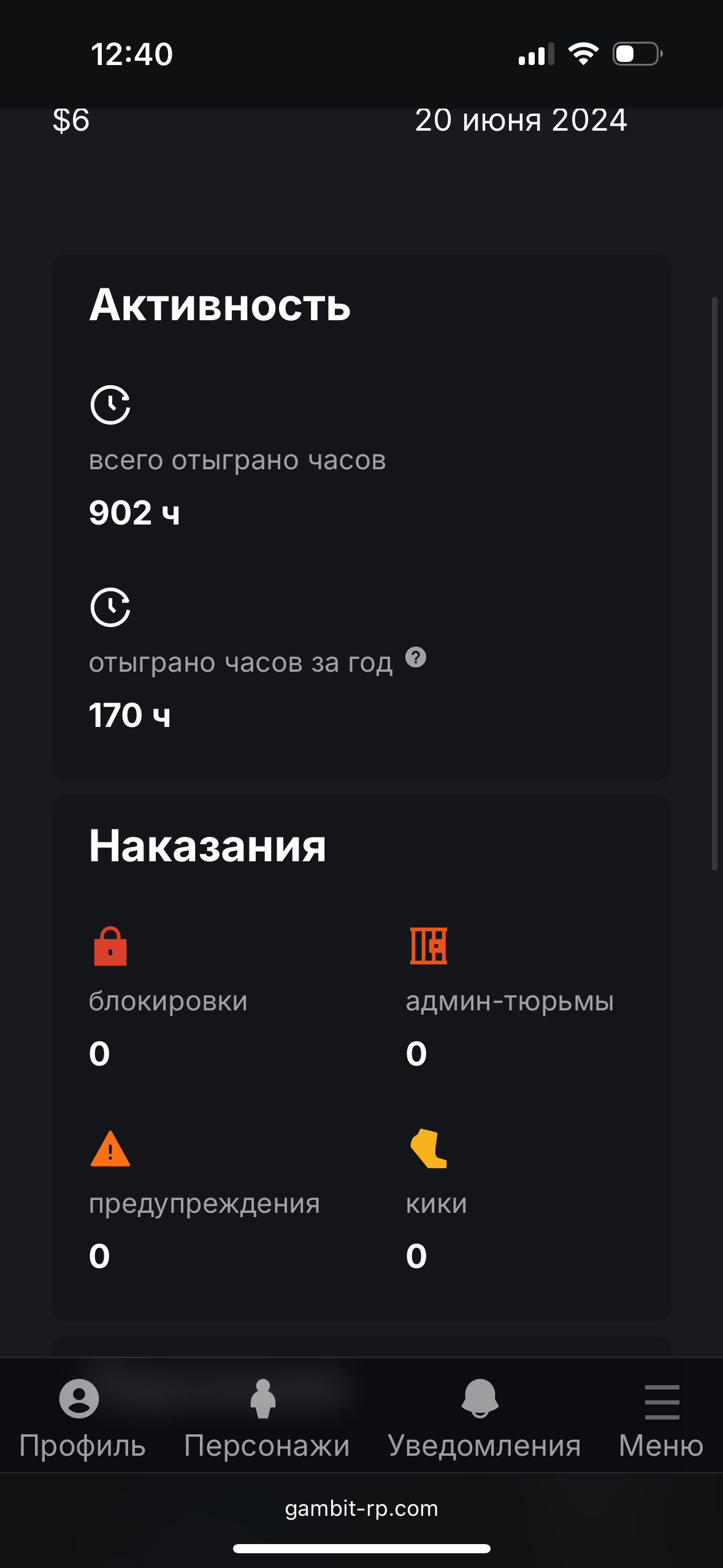Image resolution: width=723 pixels, height=1568 pixels.
Task: Tap the gambit-rp.com address bar
Action: 361,1508
